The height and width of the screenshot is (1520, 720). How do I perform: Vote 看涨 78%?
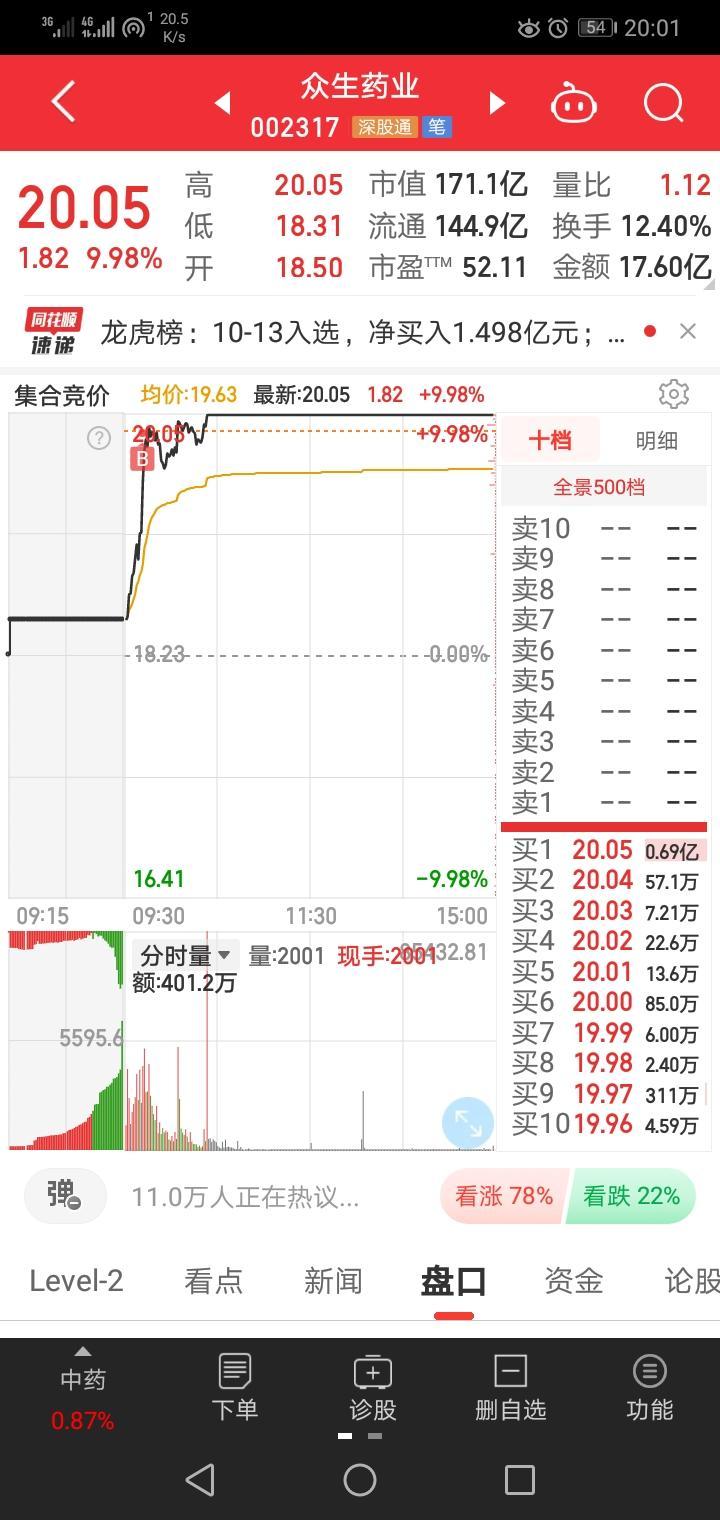504,1196
